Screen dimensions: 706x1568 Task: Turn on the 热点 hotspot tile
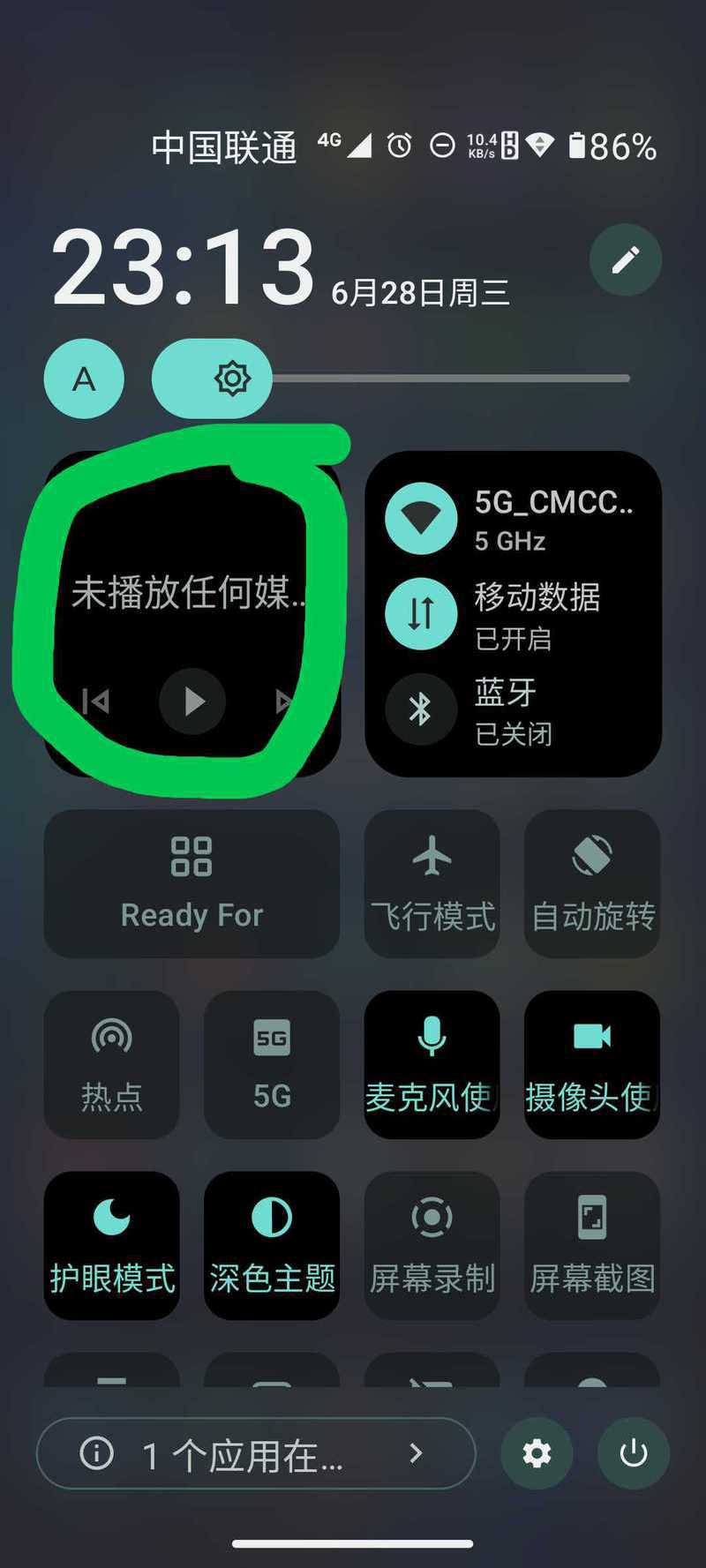point(112,1065)
